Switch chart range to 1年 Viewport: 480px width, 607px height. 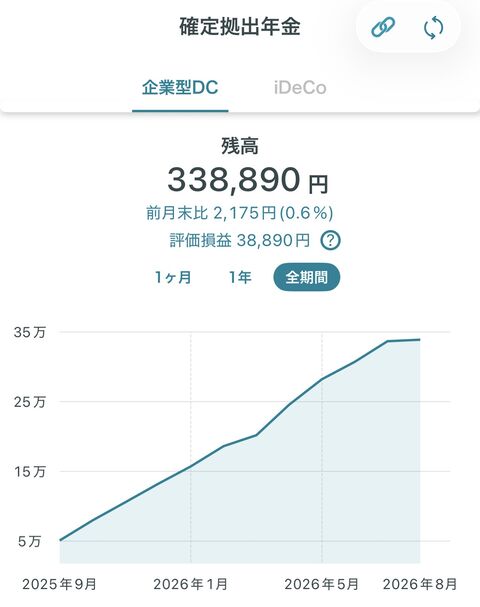click(x=240, y=277)
